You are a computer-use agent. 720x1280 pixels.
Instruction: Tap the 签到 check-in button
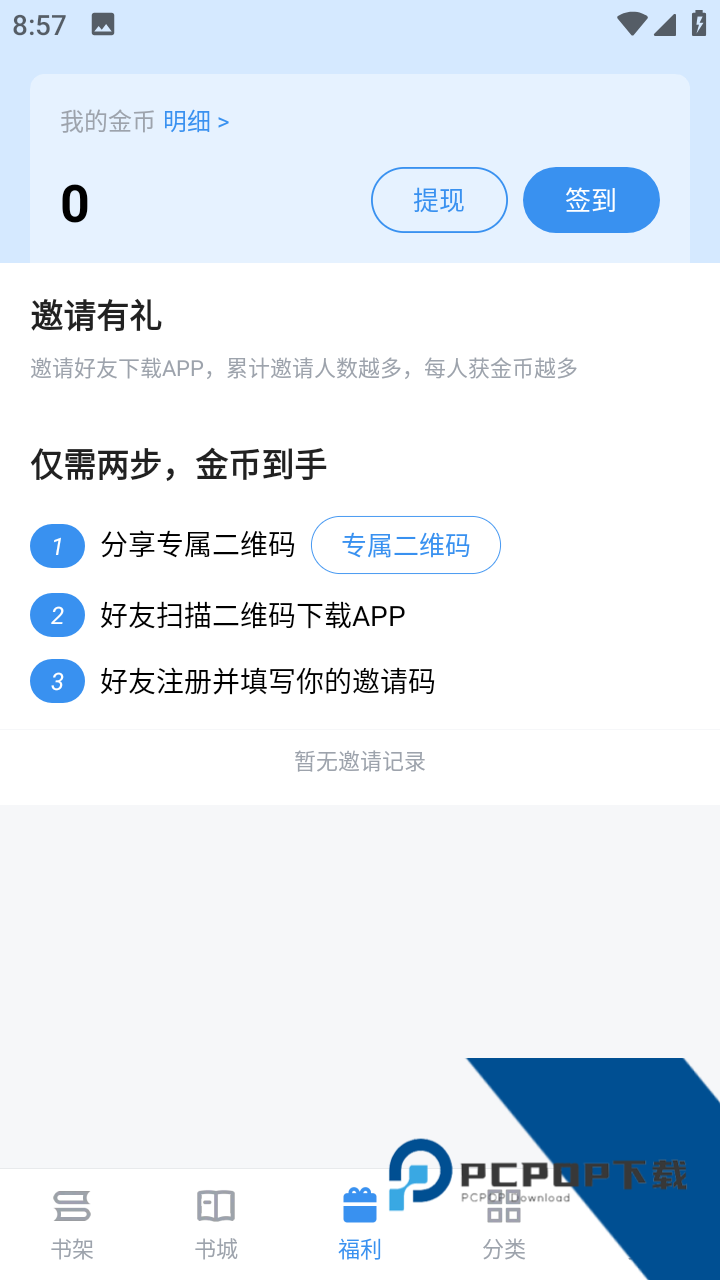click(x=591, y=200)
